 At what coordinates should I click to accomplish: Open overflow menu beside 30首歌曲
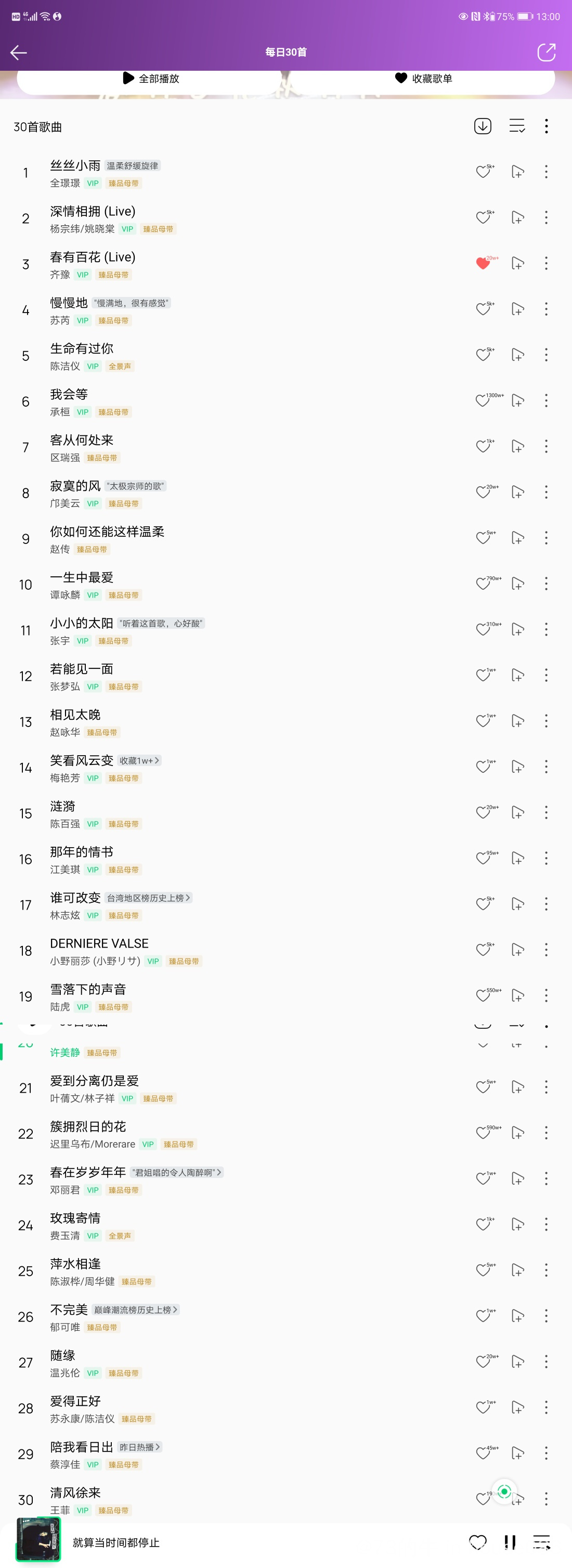coord(546,126)
